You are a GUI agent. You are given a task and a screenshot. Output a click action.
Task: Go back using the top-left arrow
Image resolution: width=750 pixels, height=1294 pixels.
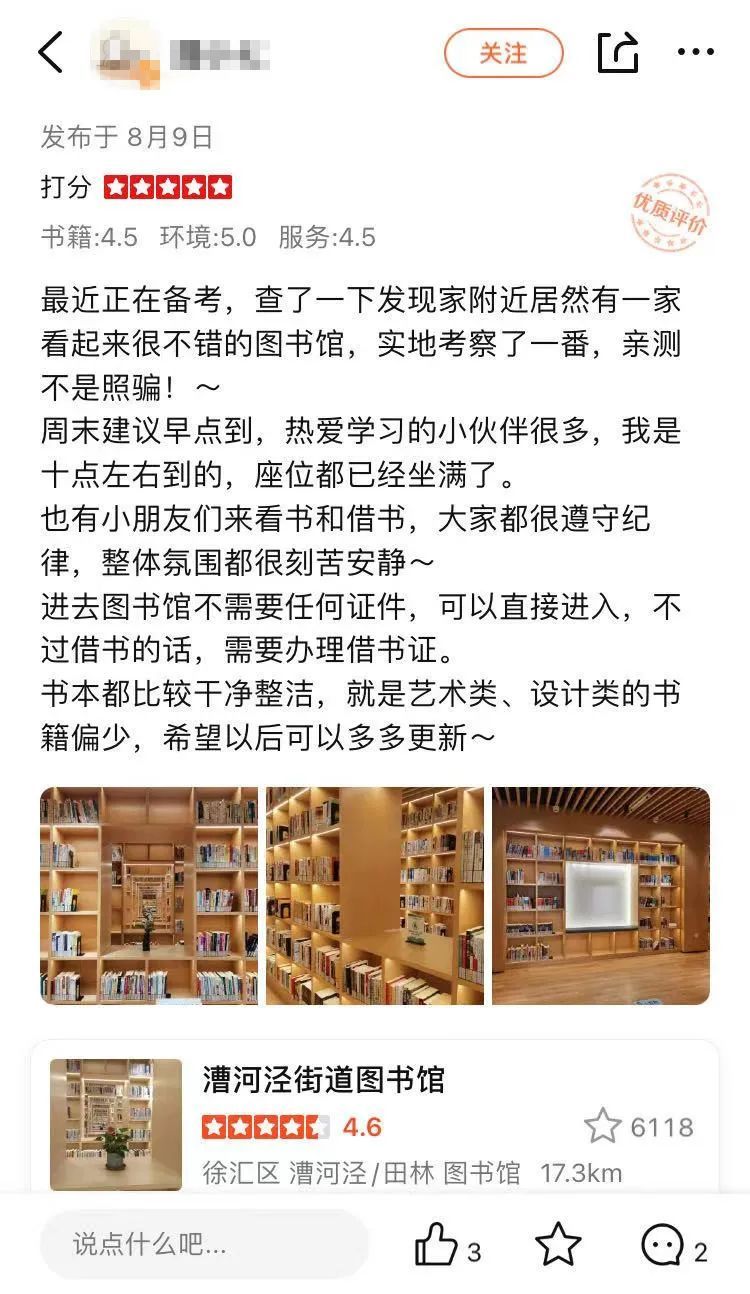pyautogui.click(x=50, y=52)
